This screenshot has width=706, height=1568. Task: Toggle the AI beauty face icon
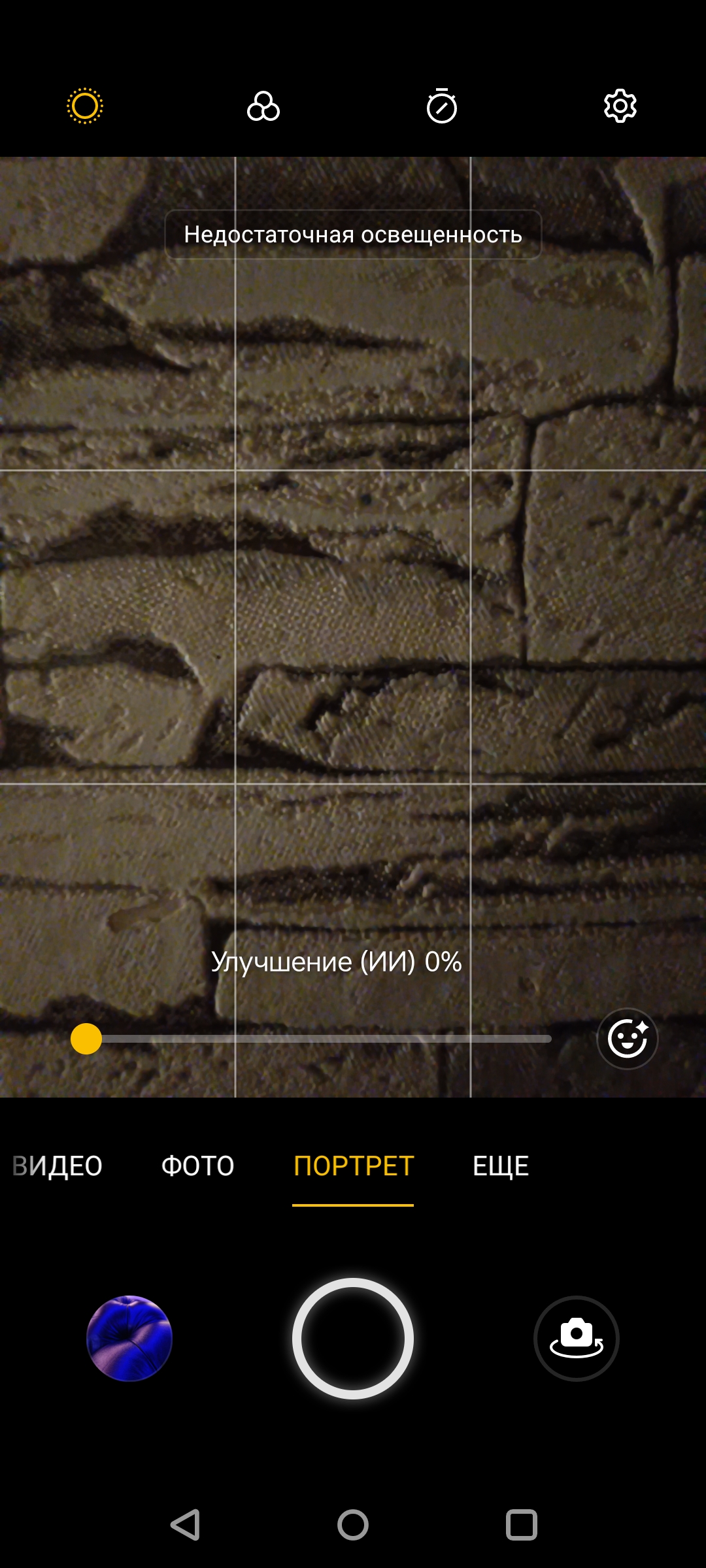coord(627,1039)
